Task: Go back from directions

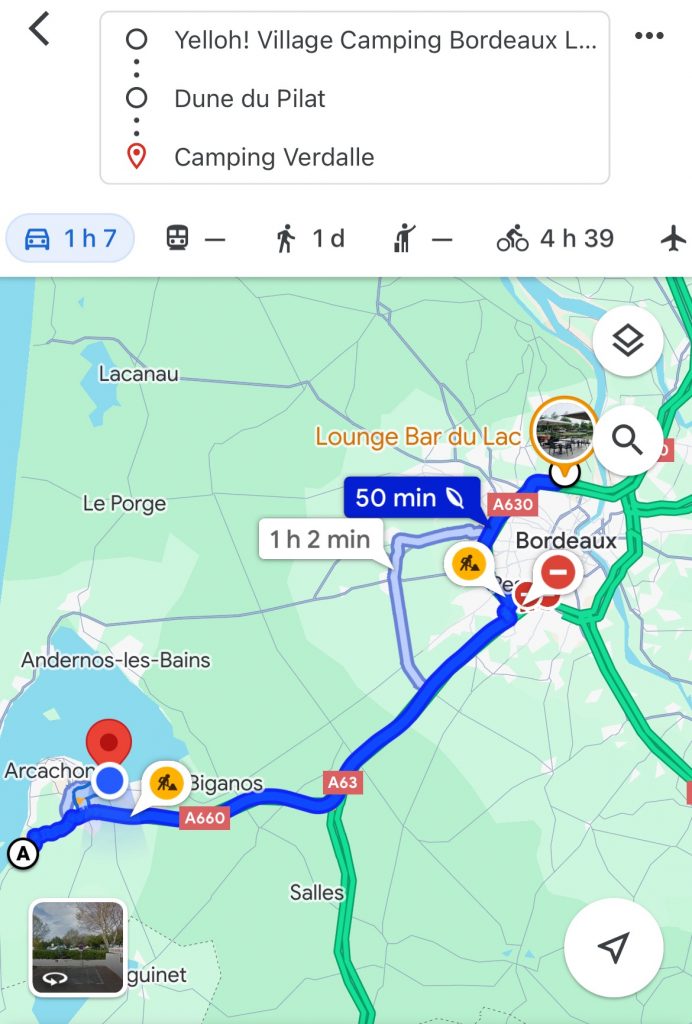Action: tap(39, 30)
